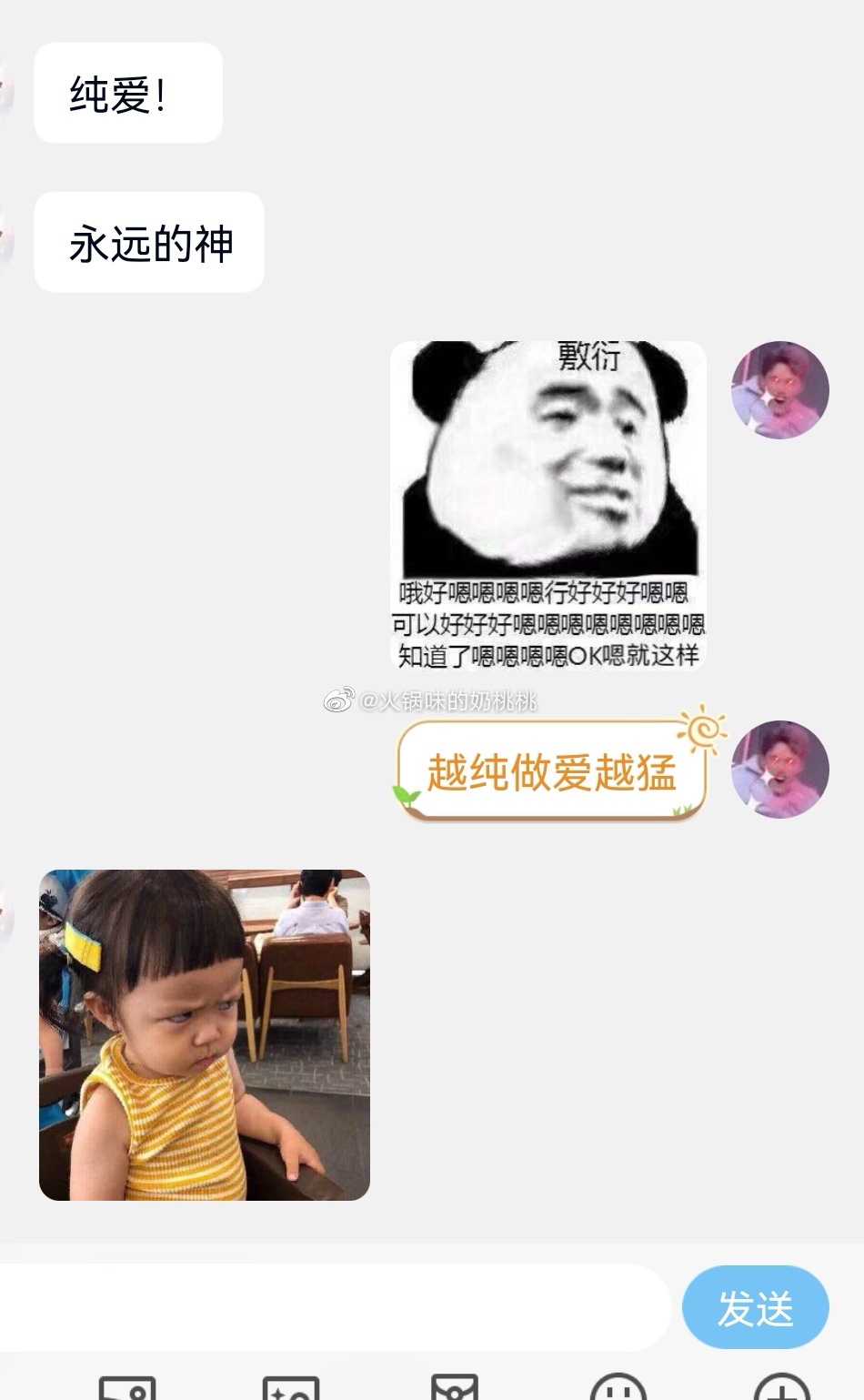864x1400 pixels.
Task: Open the photo album icon
Action: coord(127,1389)
